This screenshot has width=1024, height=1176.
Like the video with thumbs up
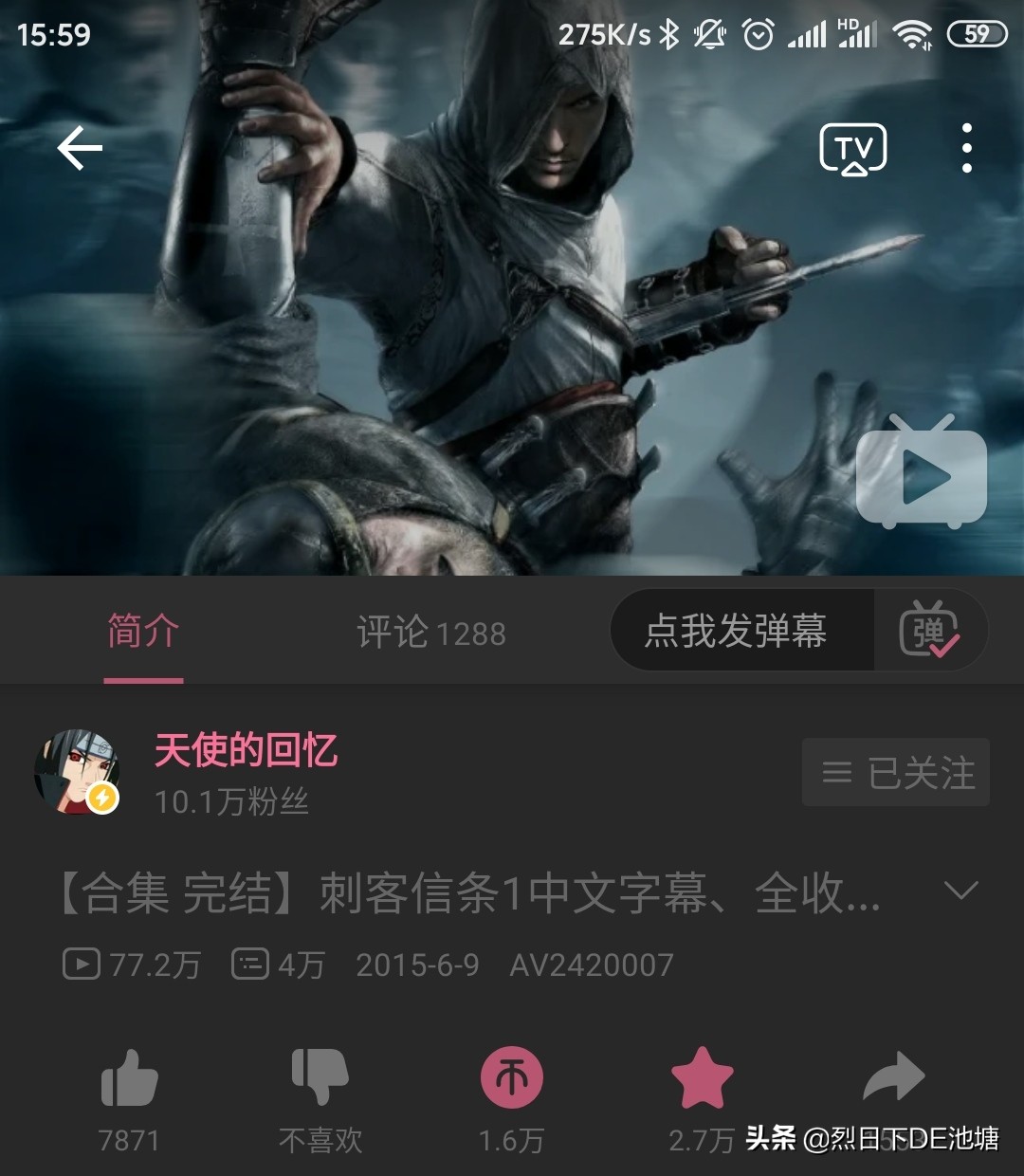129,1079
